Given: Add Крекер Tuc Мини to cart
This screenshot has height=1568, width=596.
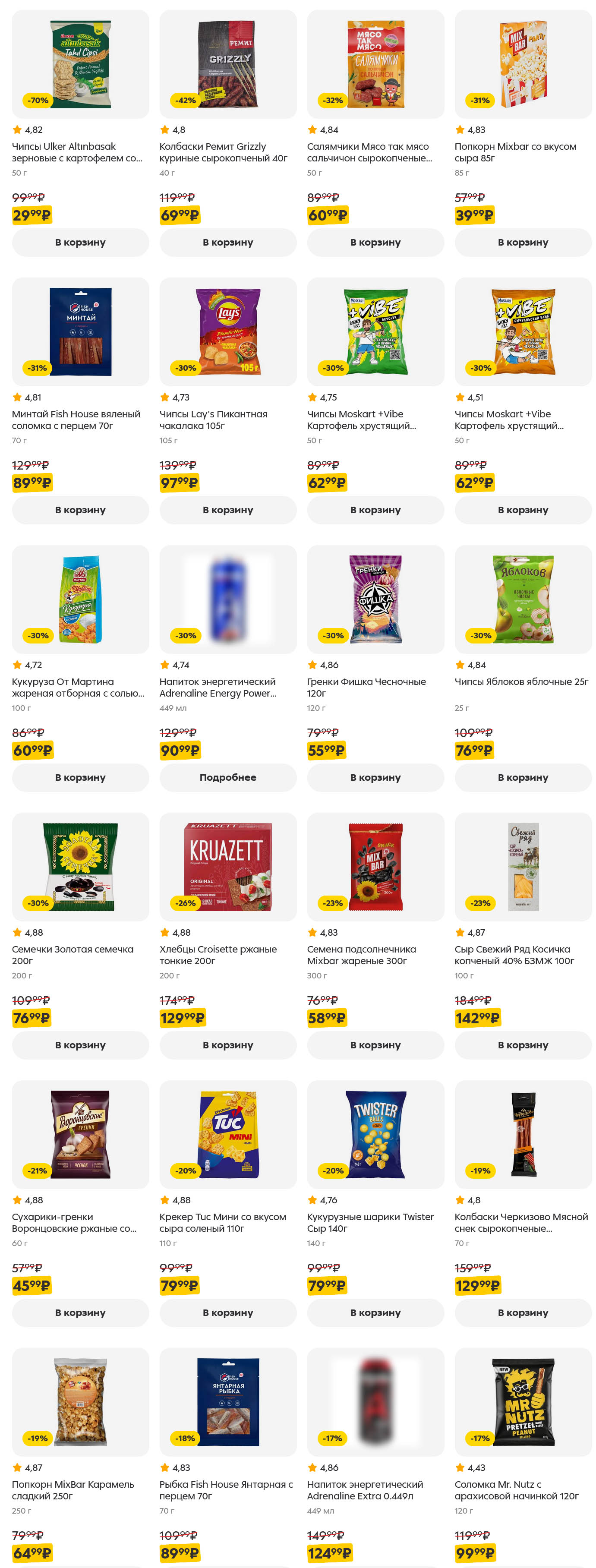Looking at the screenshot, I should tap(228, 1312).
